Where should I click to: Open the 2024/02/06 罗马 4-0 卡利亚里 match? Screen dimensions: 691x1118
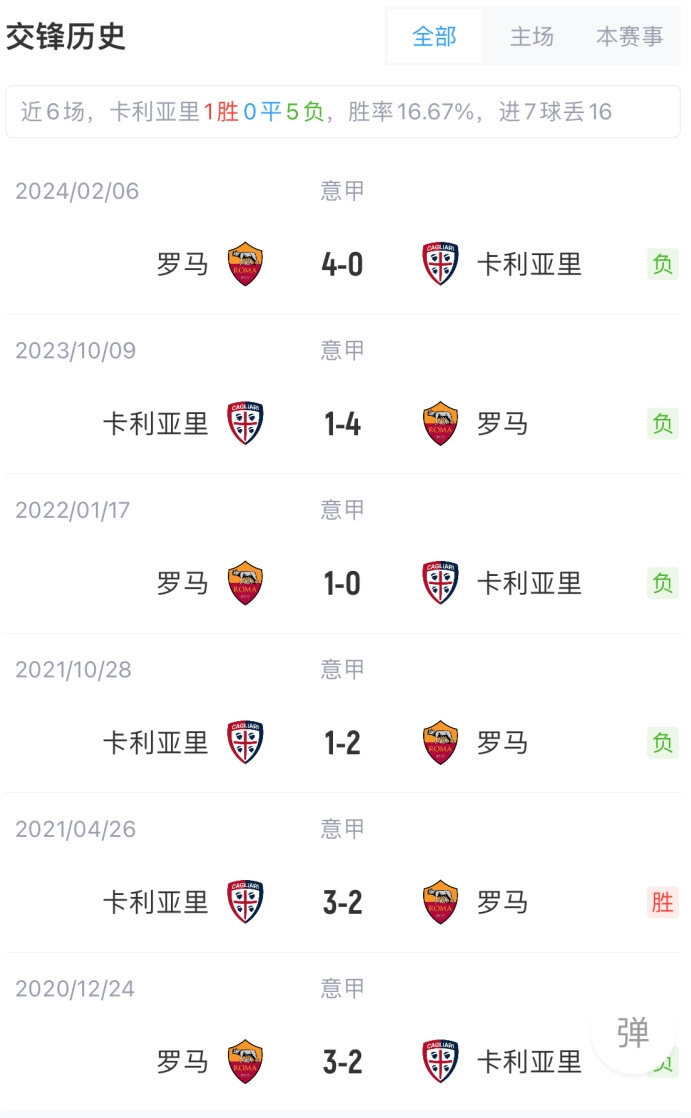pyautogui.click(x=343, y=235)
